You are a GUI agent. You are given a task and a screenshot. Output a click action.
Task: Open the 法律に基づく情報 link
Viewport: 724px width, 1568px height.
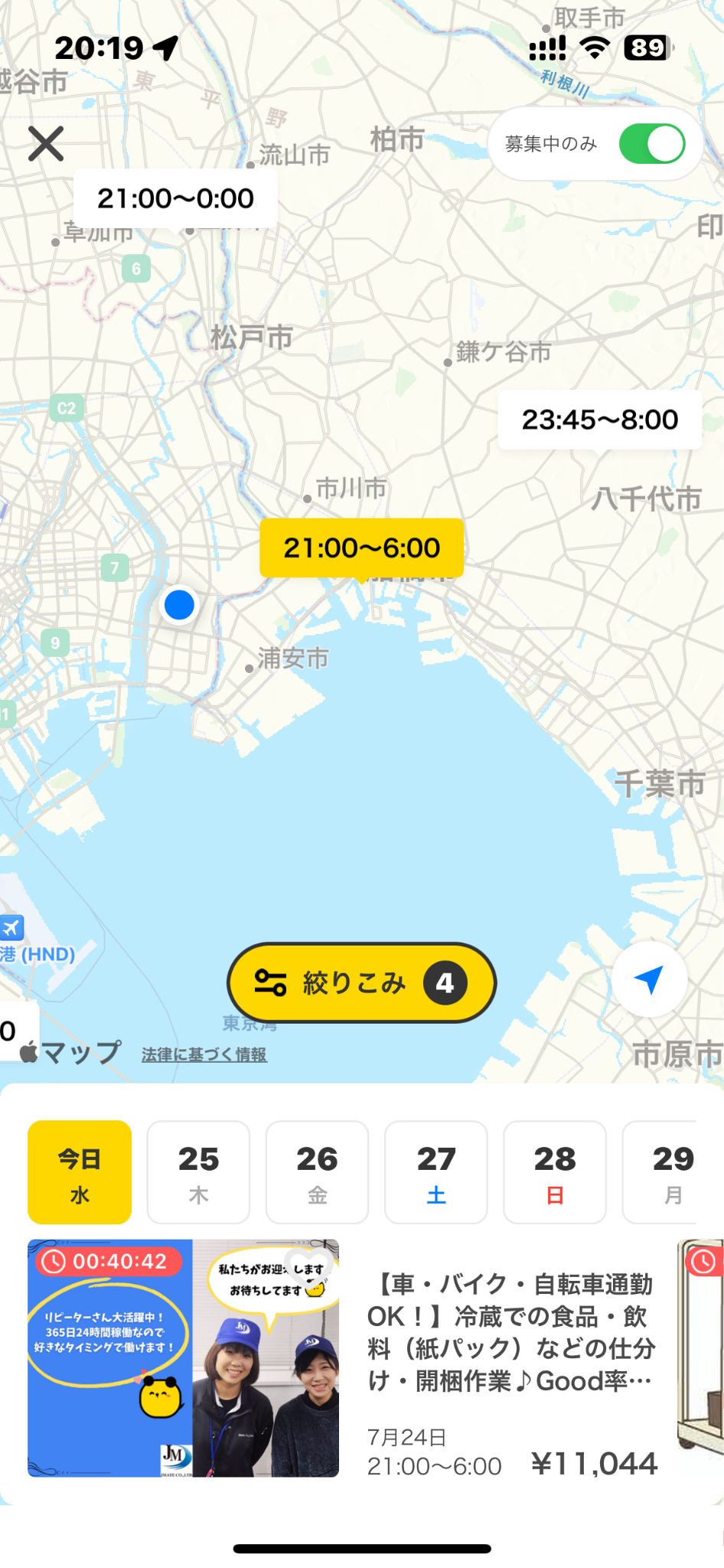pos(204,1054)
